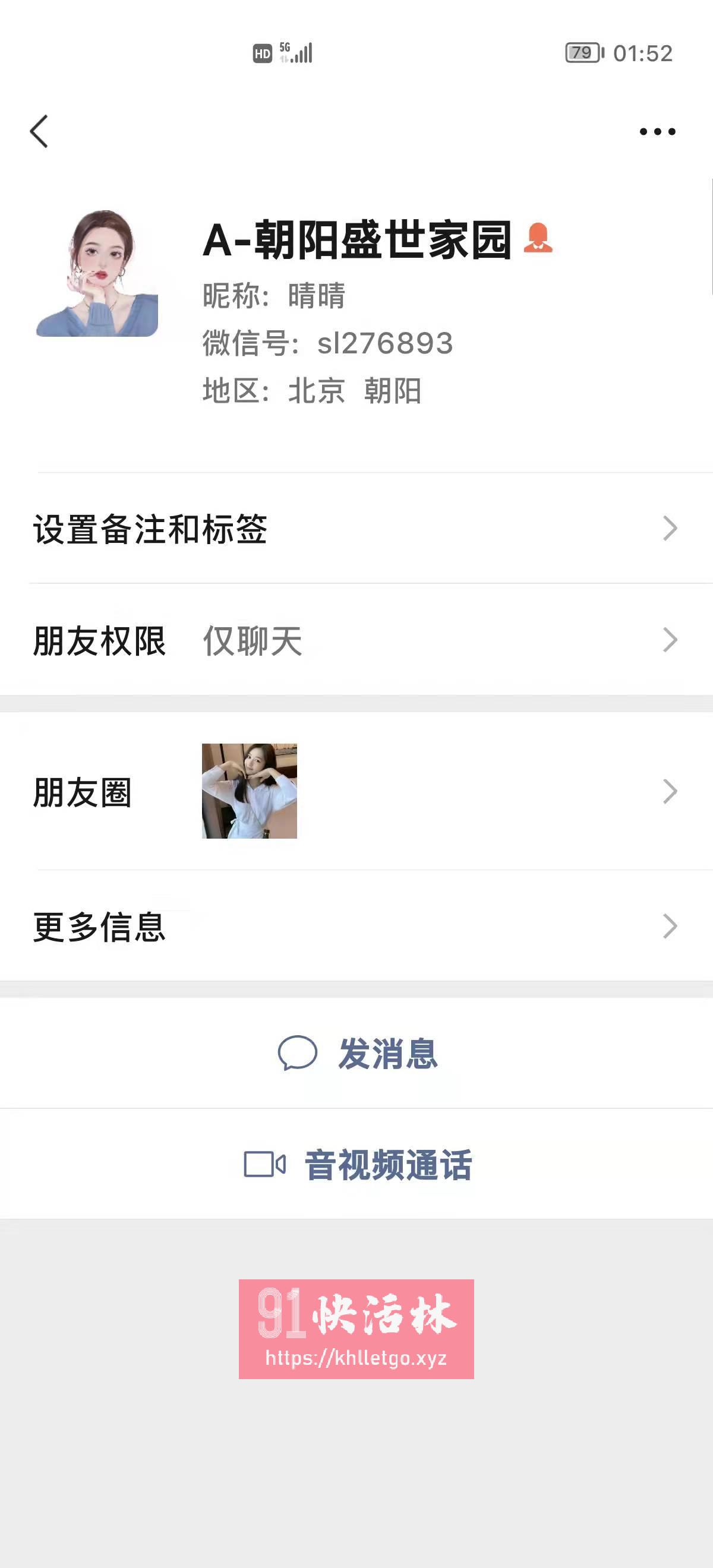Tap the back arrow to return
The width and height of the screenshot is (713, 1568).
coord(39,131)
